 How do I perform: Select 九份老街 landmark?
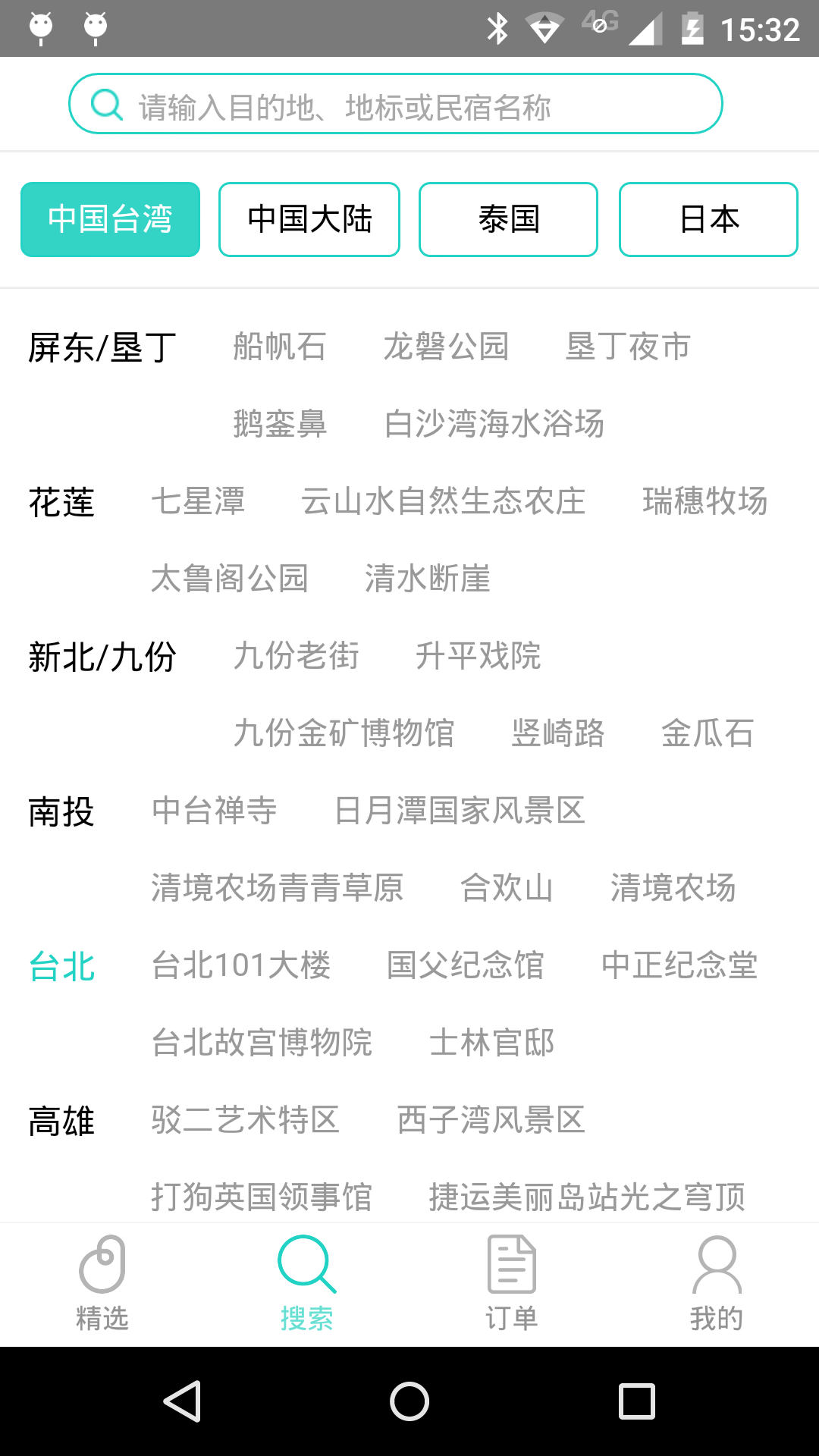click(x=296, y=657)
